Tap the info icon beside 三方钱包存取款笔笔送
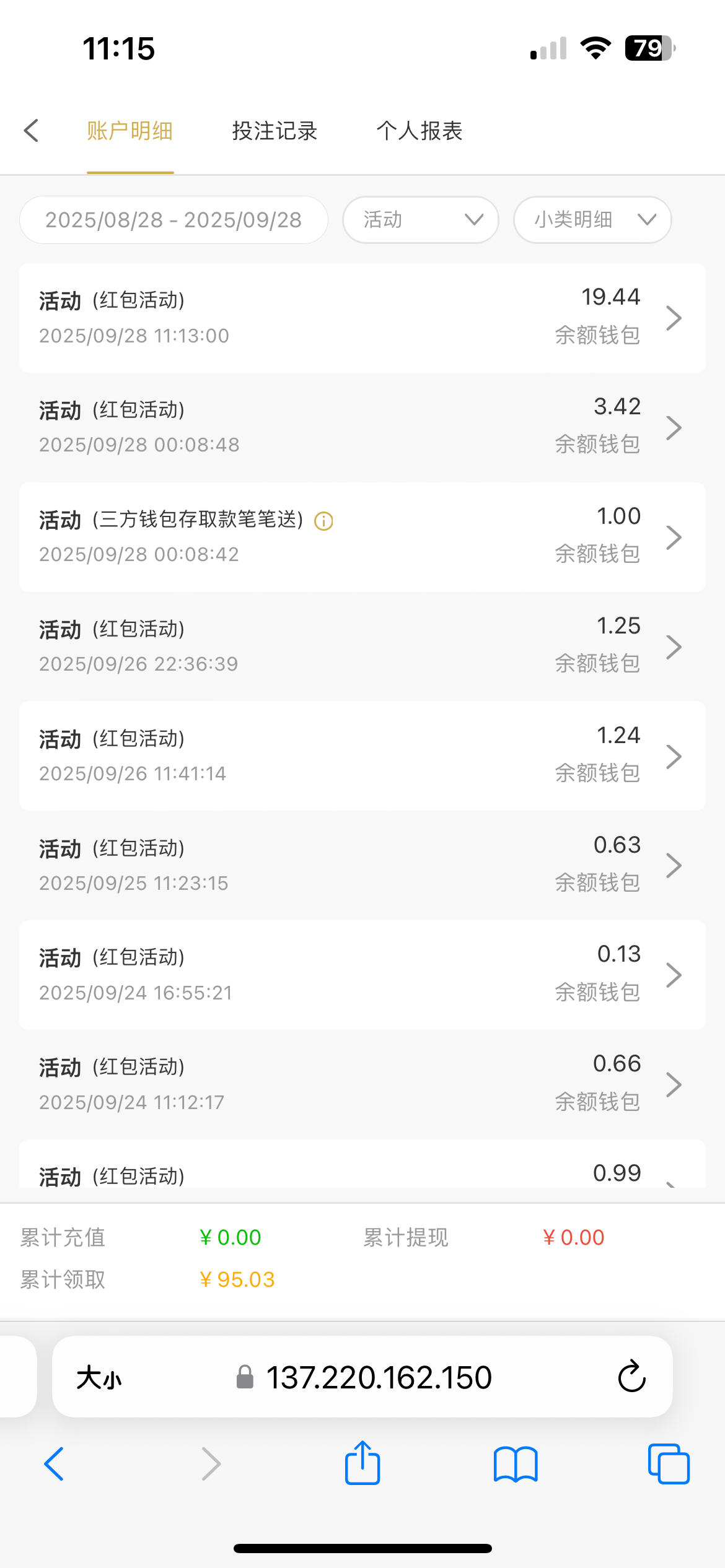The image size is (725, 1568). [x=323, y=521]
